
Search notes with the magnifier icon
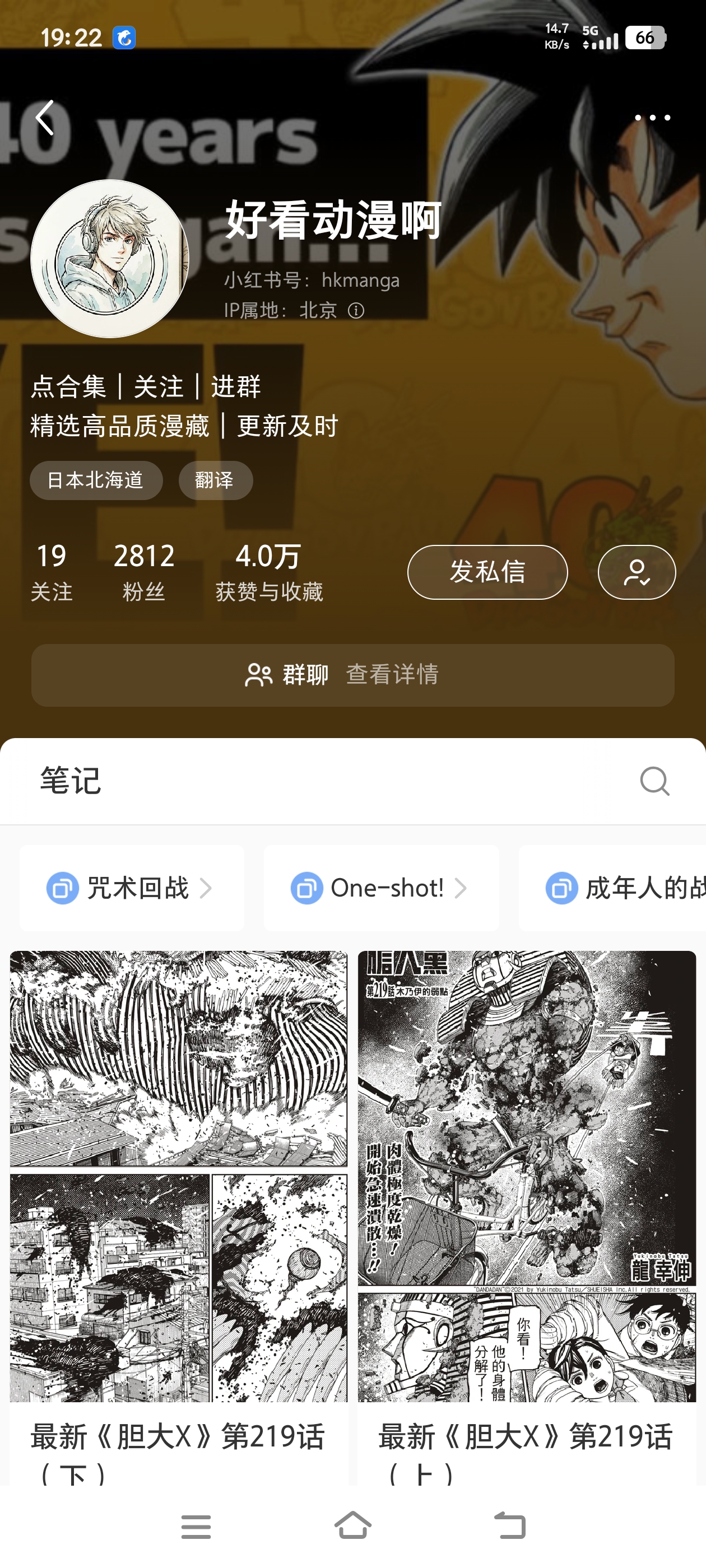(x=654, y=780)
